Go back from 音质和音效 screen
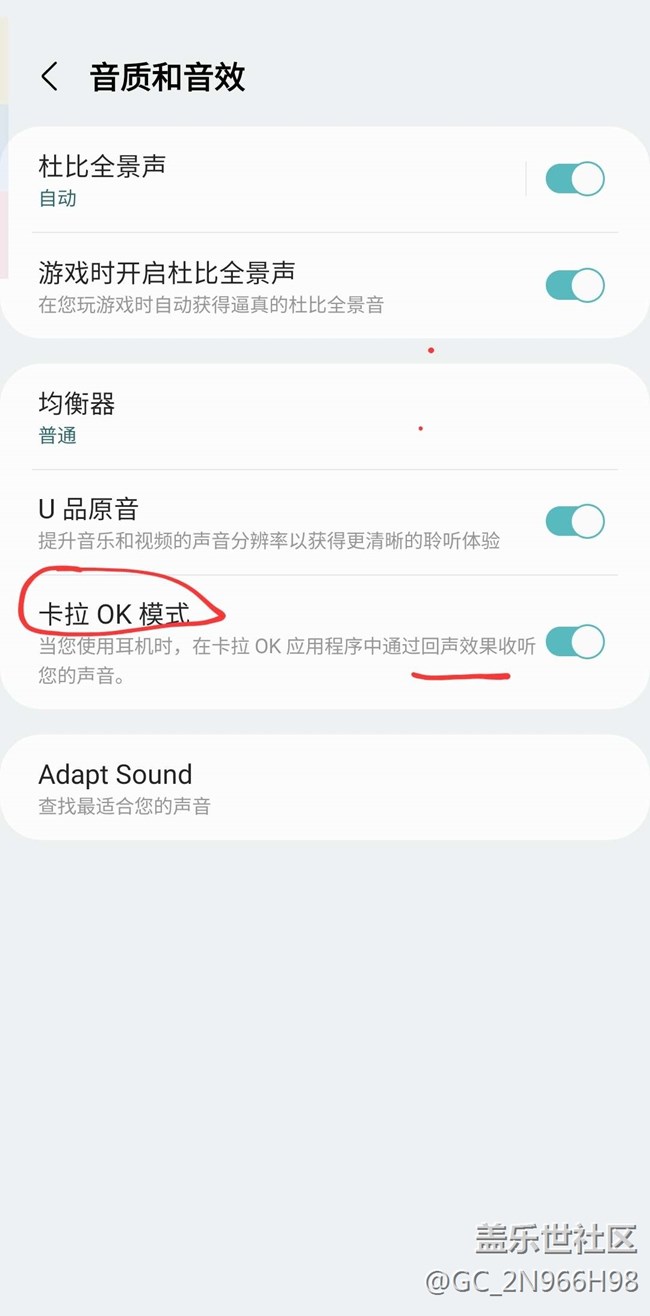The height and width of the screenshot is (1316, 650). tap(49, 77)
